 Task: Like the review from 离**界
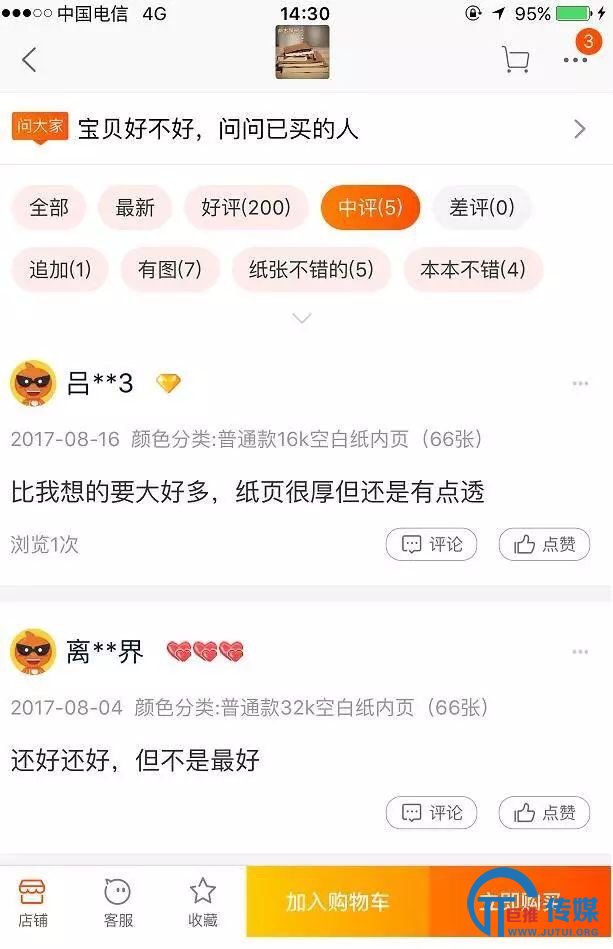[544, 812]
